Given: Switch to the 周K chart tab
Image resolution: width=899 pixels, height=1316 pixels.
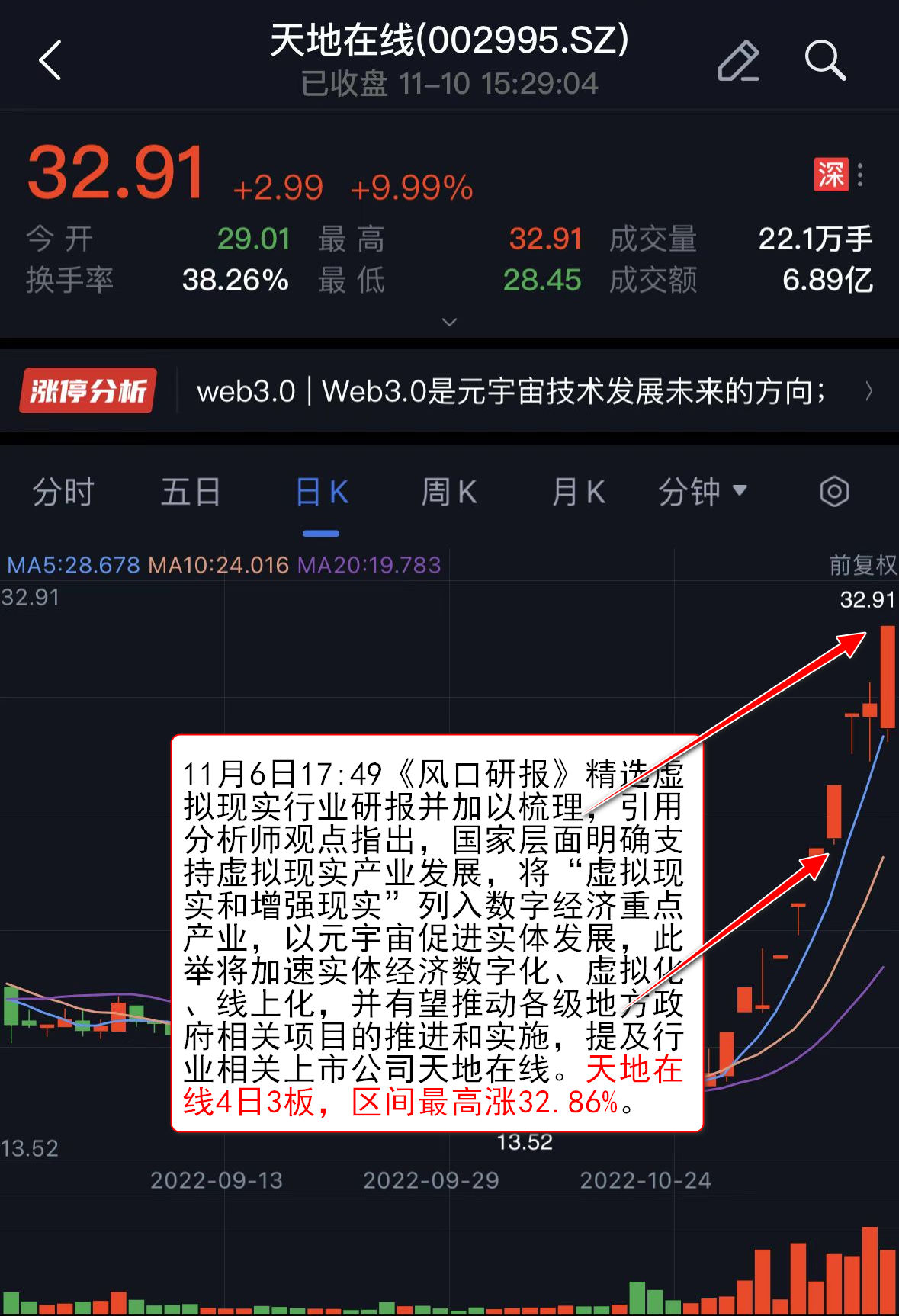Looking at the screenshot, I should [x=449, y=492].
